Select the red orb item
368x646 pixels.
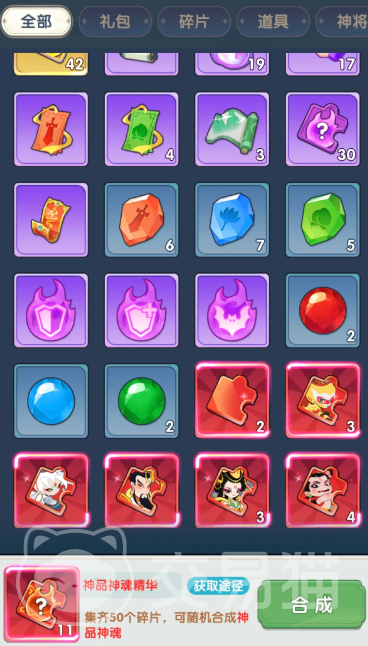click(323, 311)
